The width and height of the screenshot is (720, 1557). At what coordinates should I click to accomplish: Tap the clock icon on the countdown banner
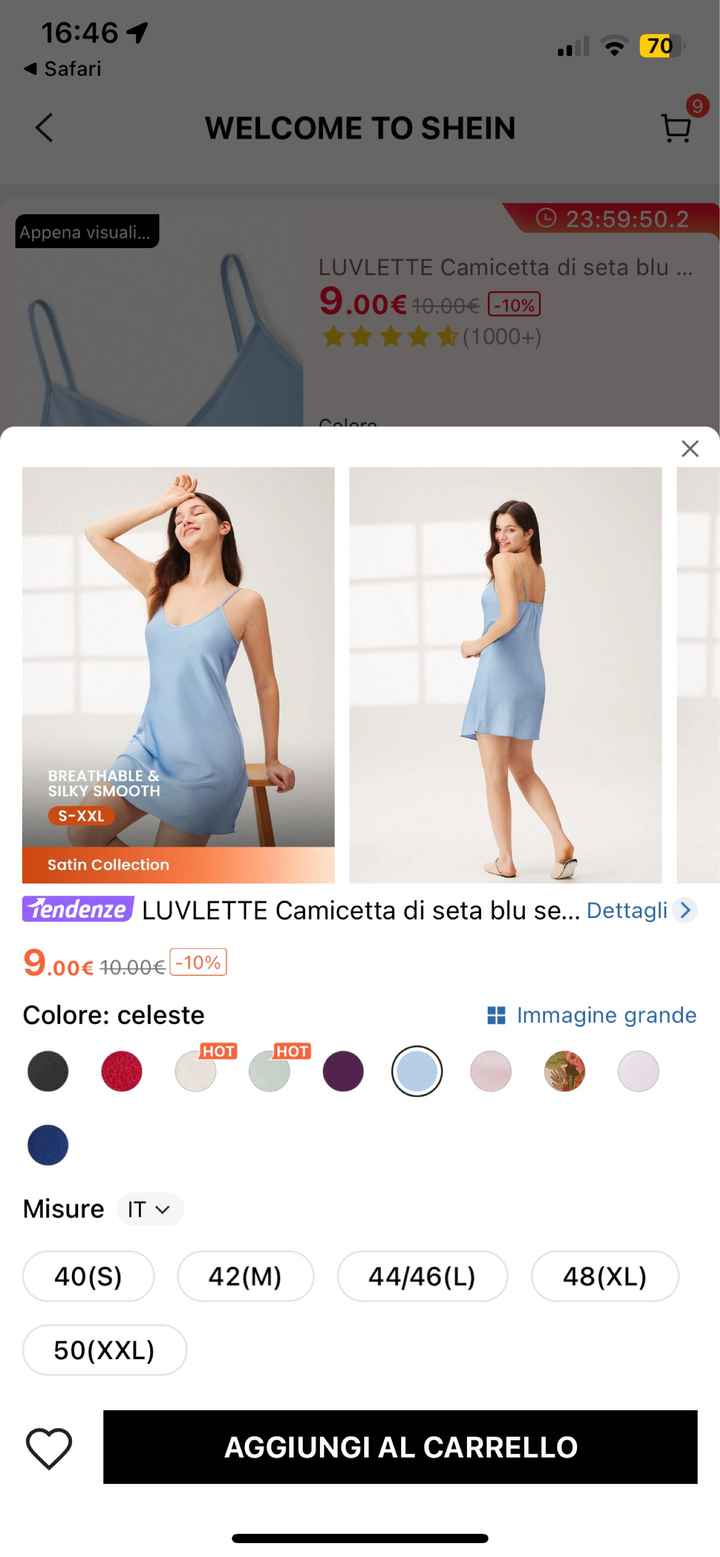tap(546, 219)
